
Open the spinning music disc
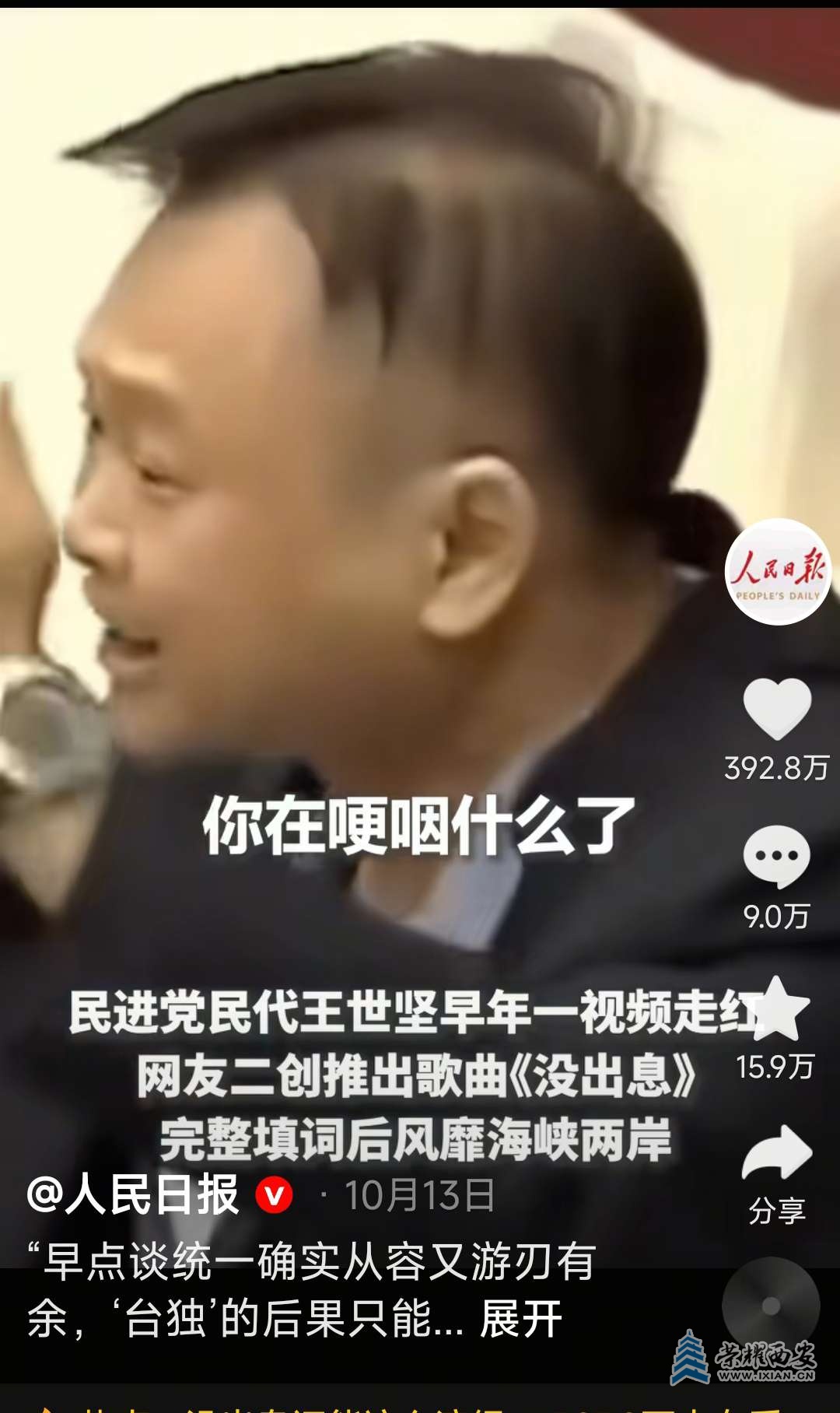(771, 1306)
